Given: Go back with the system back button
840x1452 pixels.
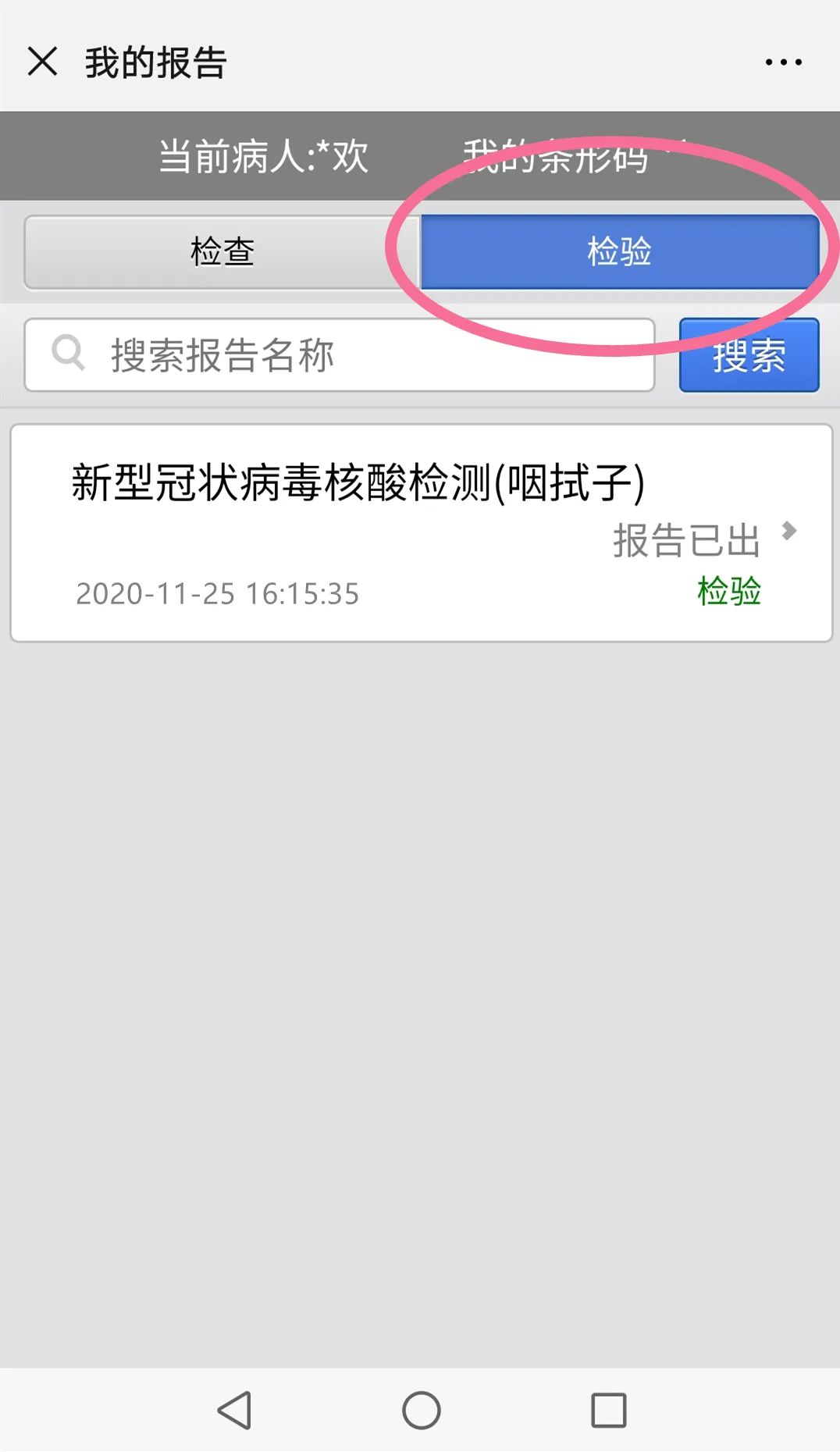Looking at the screenshot, I should 234,1411.
